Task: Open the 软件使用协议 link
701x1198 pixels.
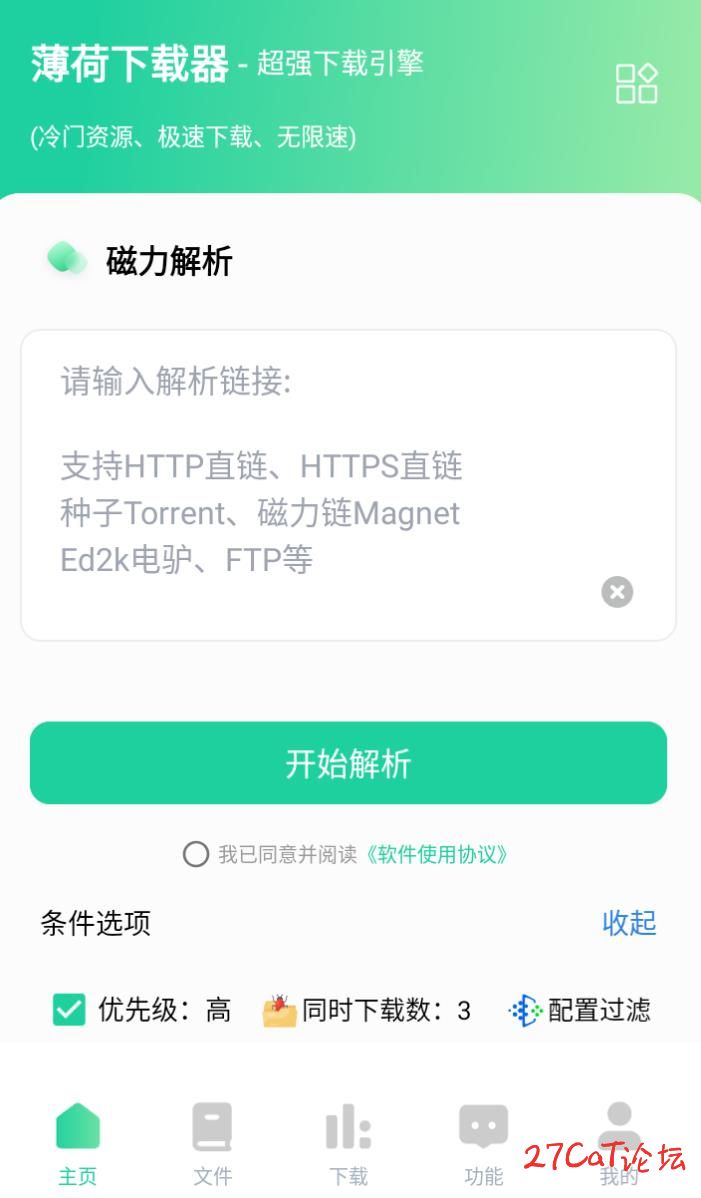Action: pos(438,854)
